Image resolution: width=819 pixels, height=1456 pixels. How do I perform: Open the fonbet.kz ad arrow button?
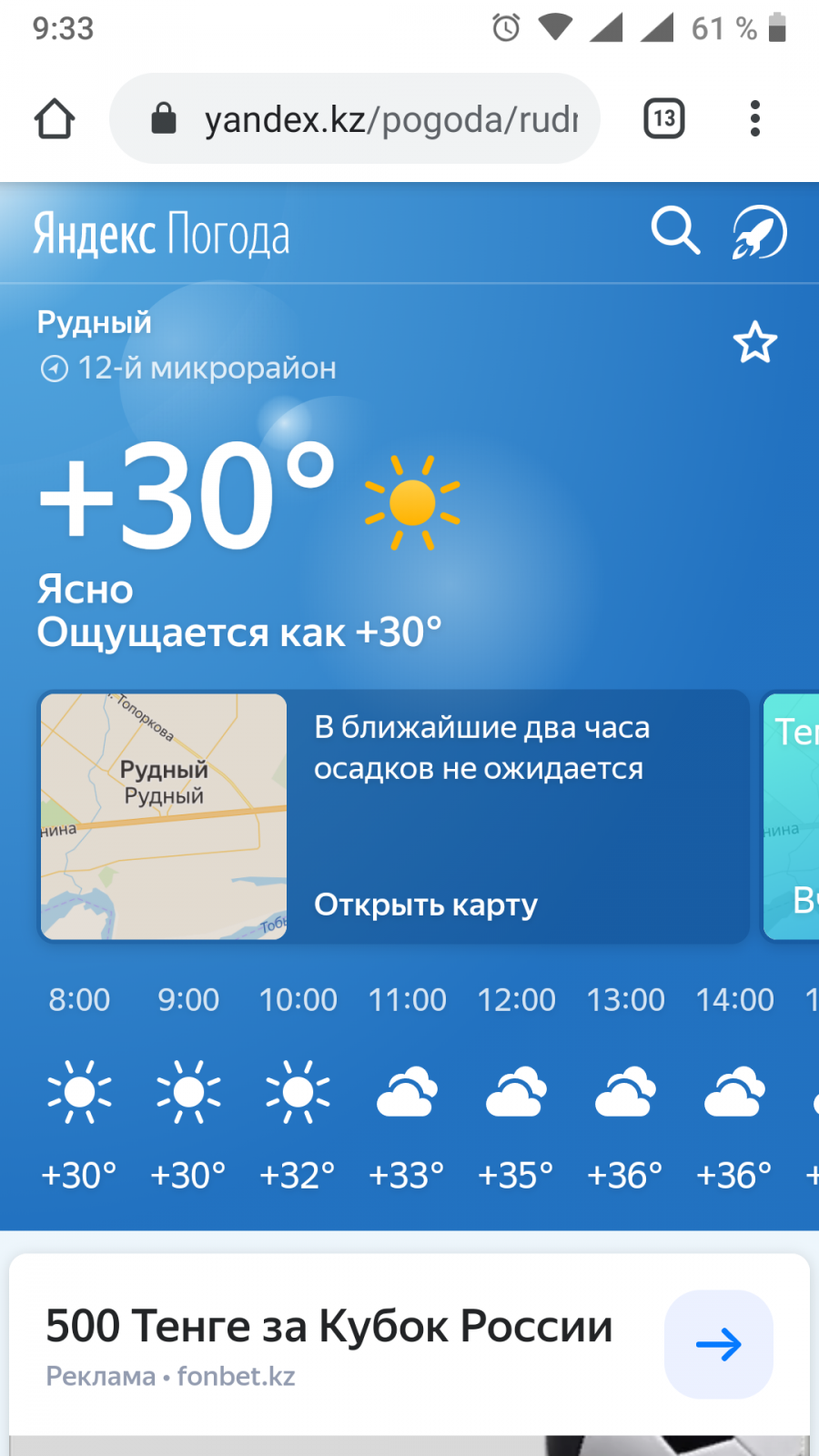[719, 1344]
